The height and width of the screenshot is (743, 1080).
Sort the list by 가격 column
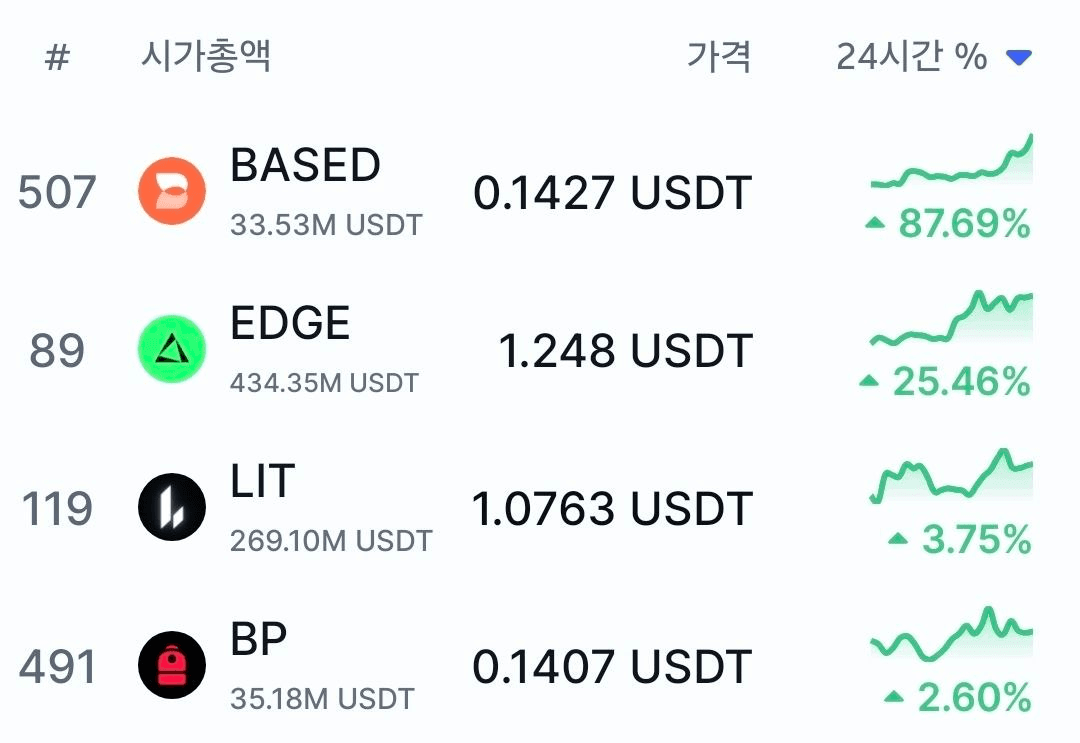coord(718,57)
